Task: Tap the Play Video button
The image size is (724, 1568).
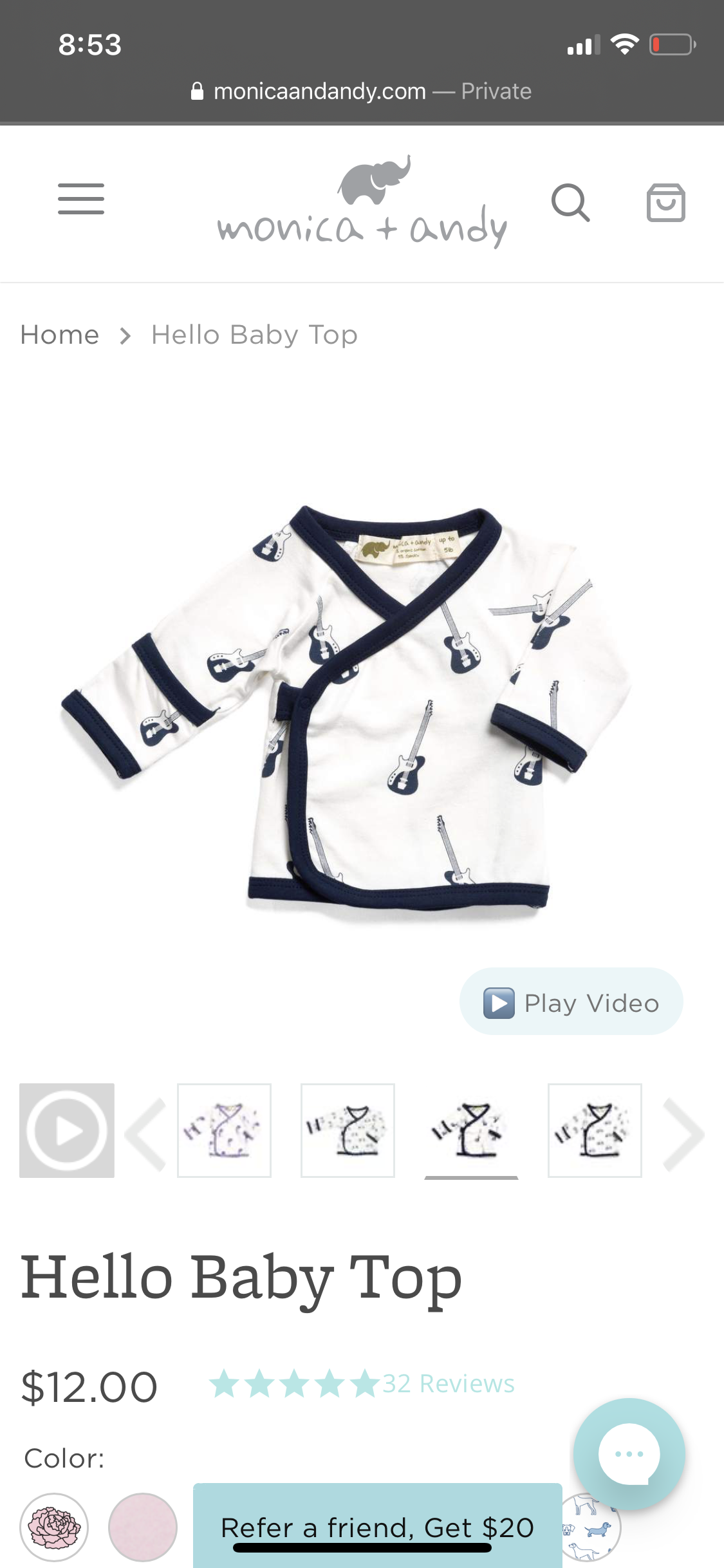Action: tap(571, 1003)
